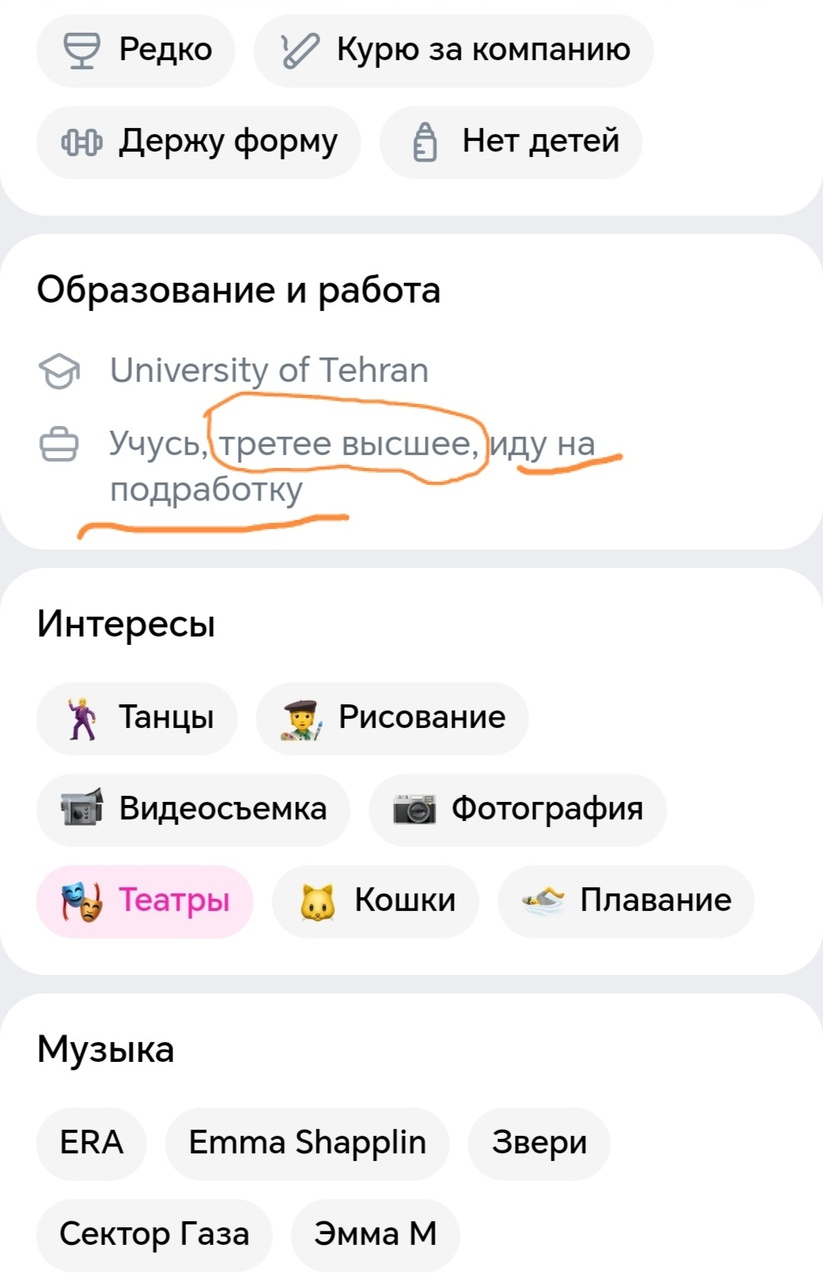The height and width of the screenshot is (1280, 823).
Task: Tap the Emma Shapplin music chip
Action: pyautogui.click(x=307, y=1143)
